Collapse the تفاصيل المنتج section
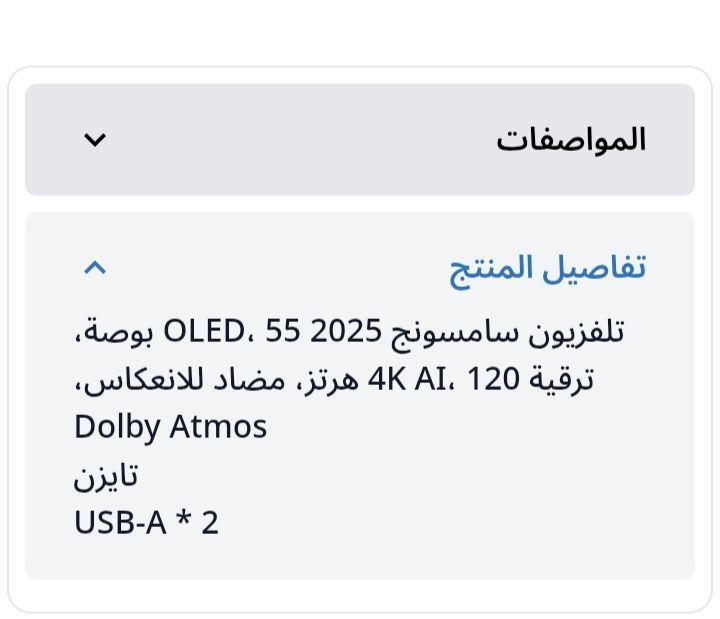This screenshot has height=619, width=720. click(x=360, y=267)
